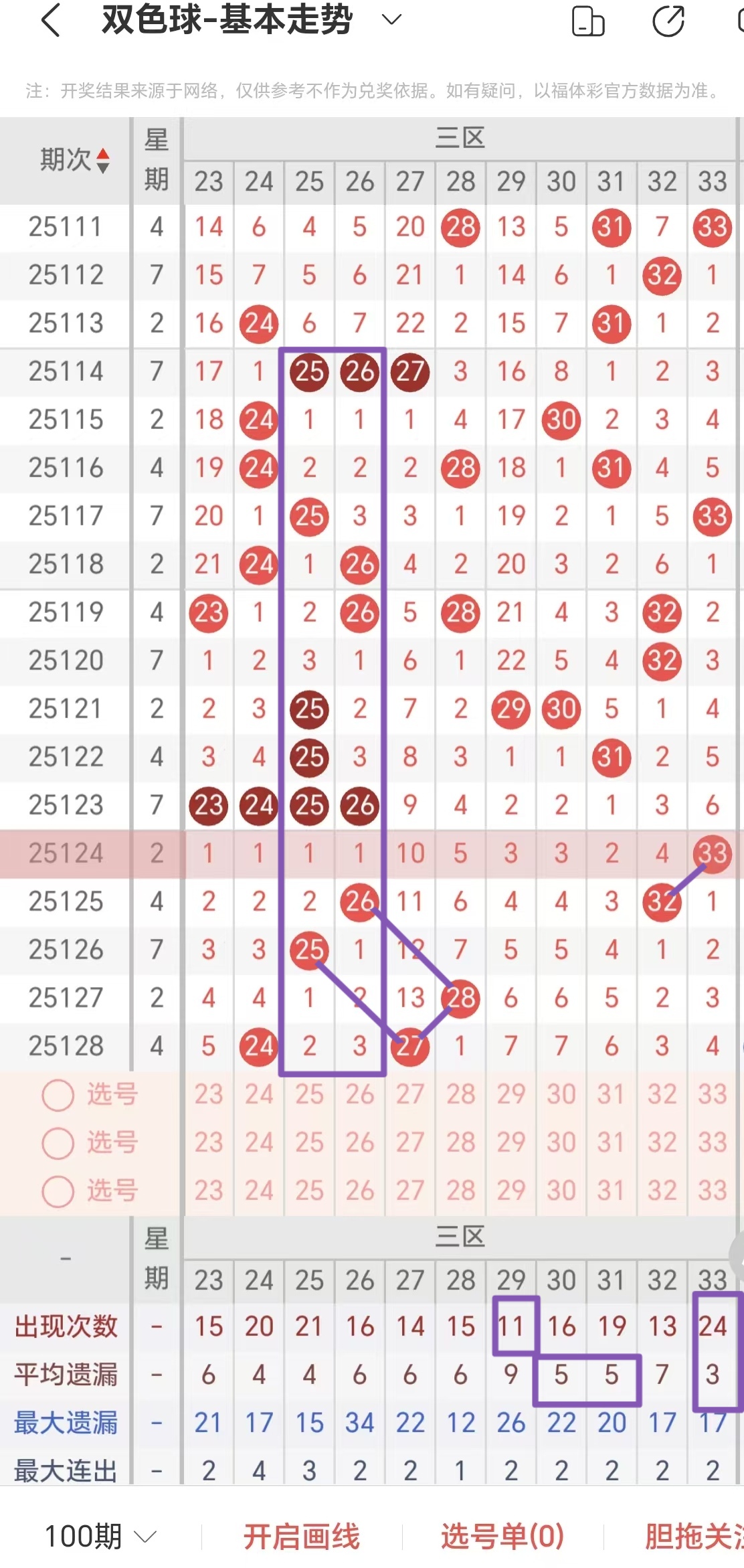The width and height of the screenshot is (744, 1568).
Task: Tap the back arrow at top left
Action: click(50, 21)
